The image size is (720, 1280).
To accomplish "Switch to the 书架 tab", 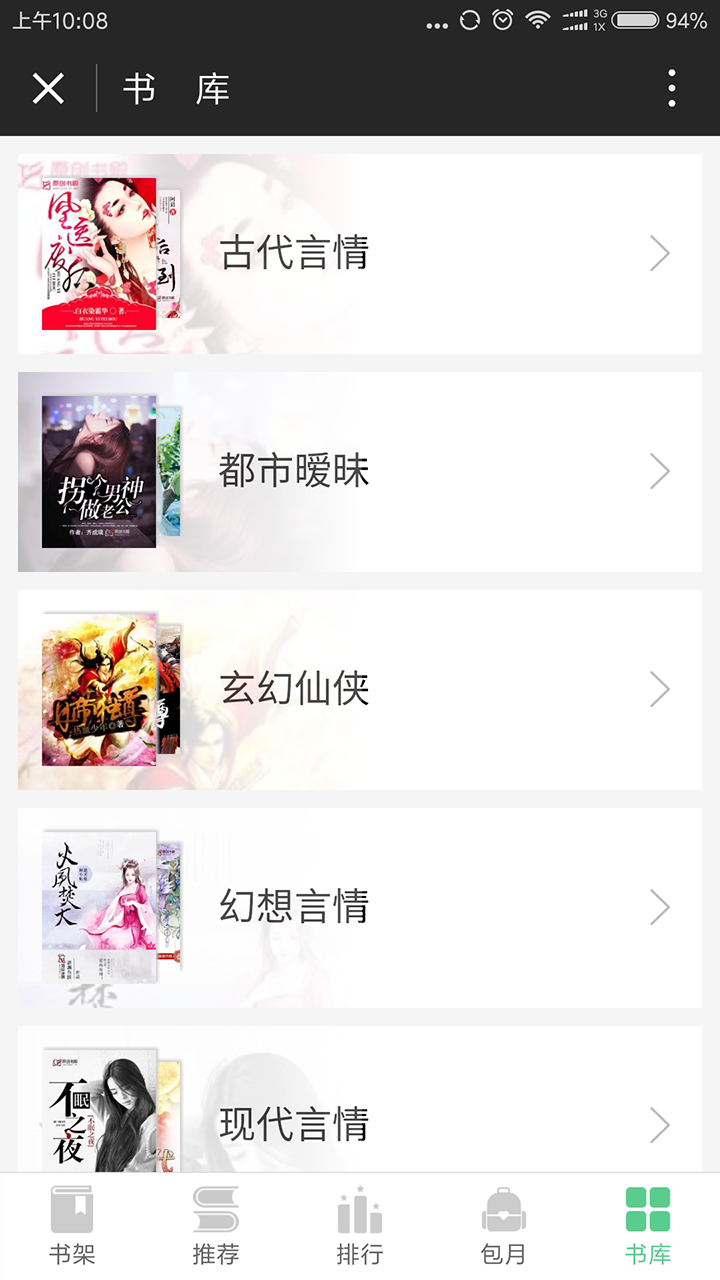I will 72,1226.
